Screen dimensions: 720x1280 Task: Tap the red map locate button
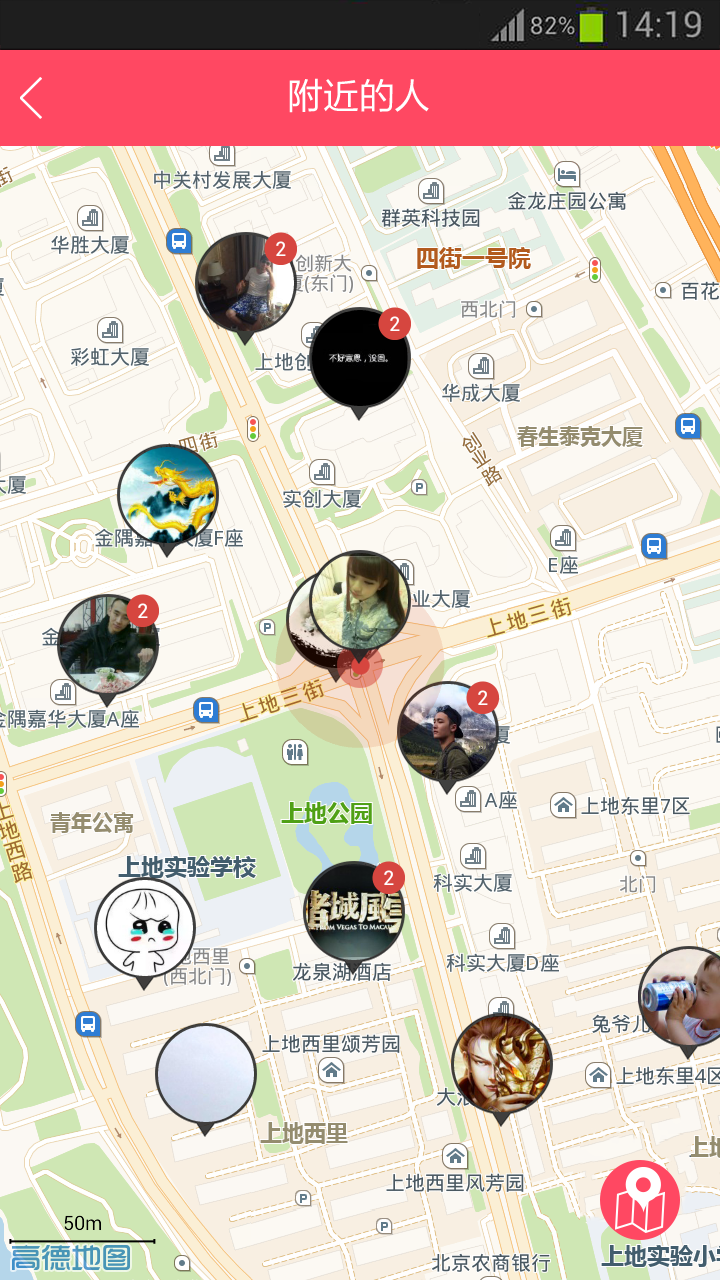click(640, 1199)
